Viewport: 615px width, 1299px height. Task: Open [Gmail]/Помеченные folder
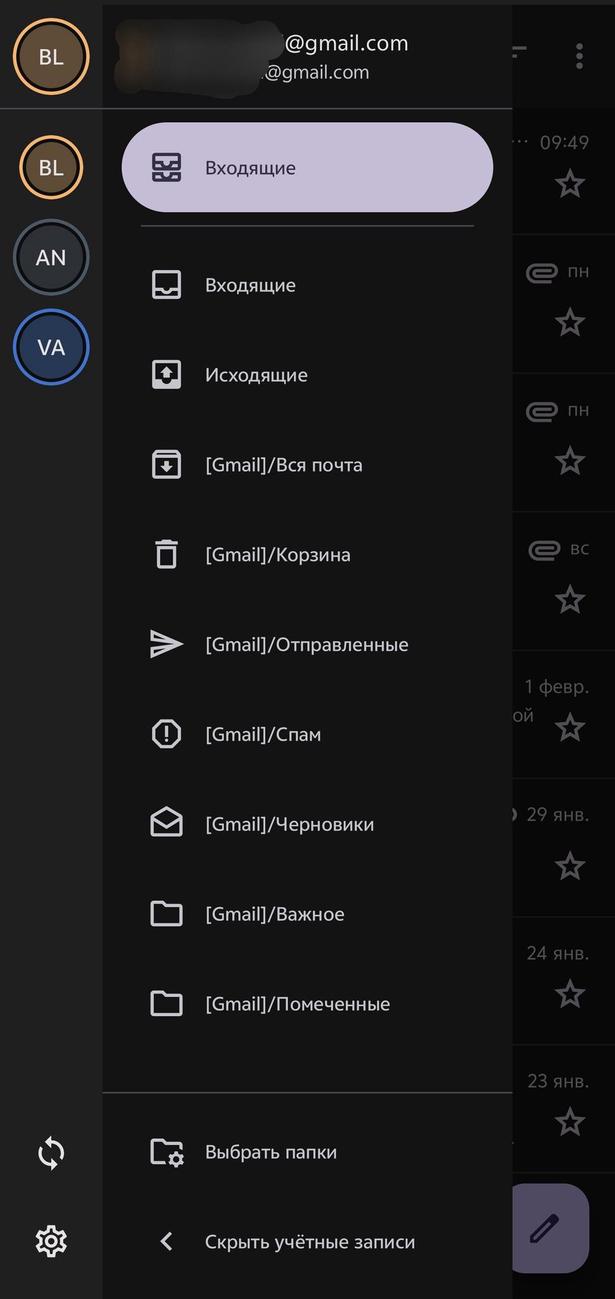tap(307, 1004)
